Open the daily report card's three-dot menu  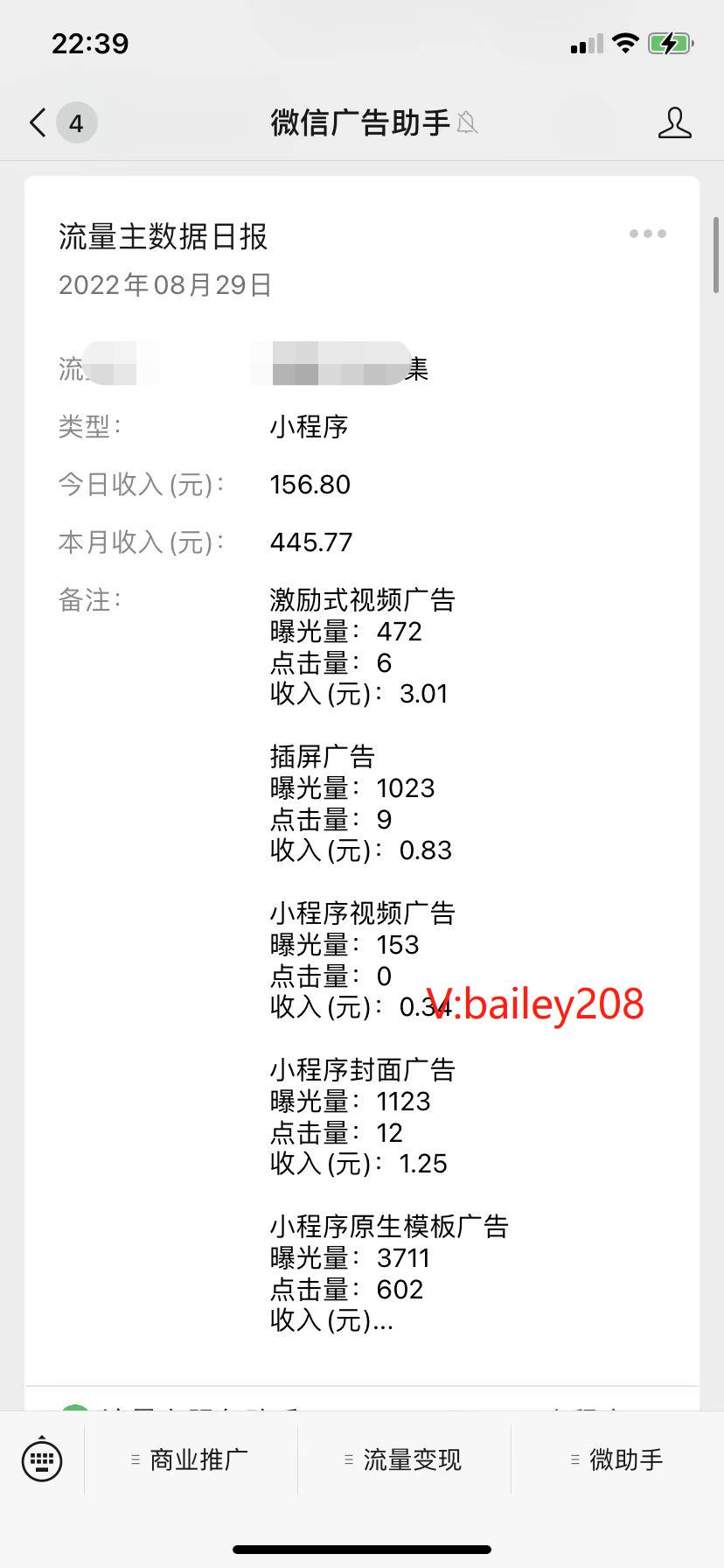click(647, 234)
